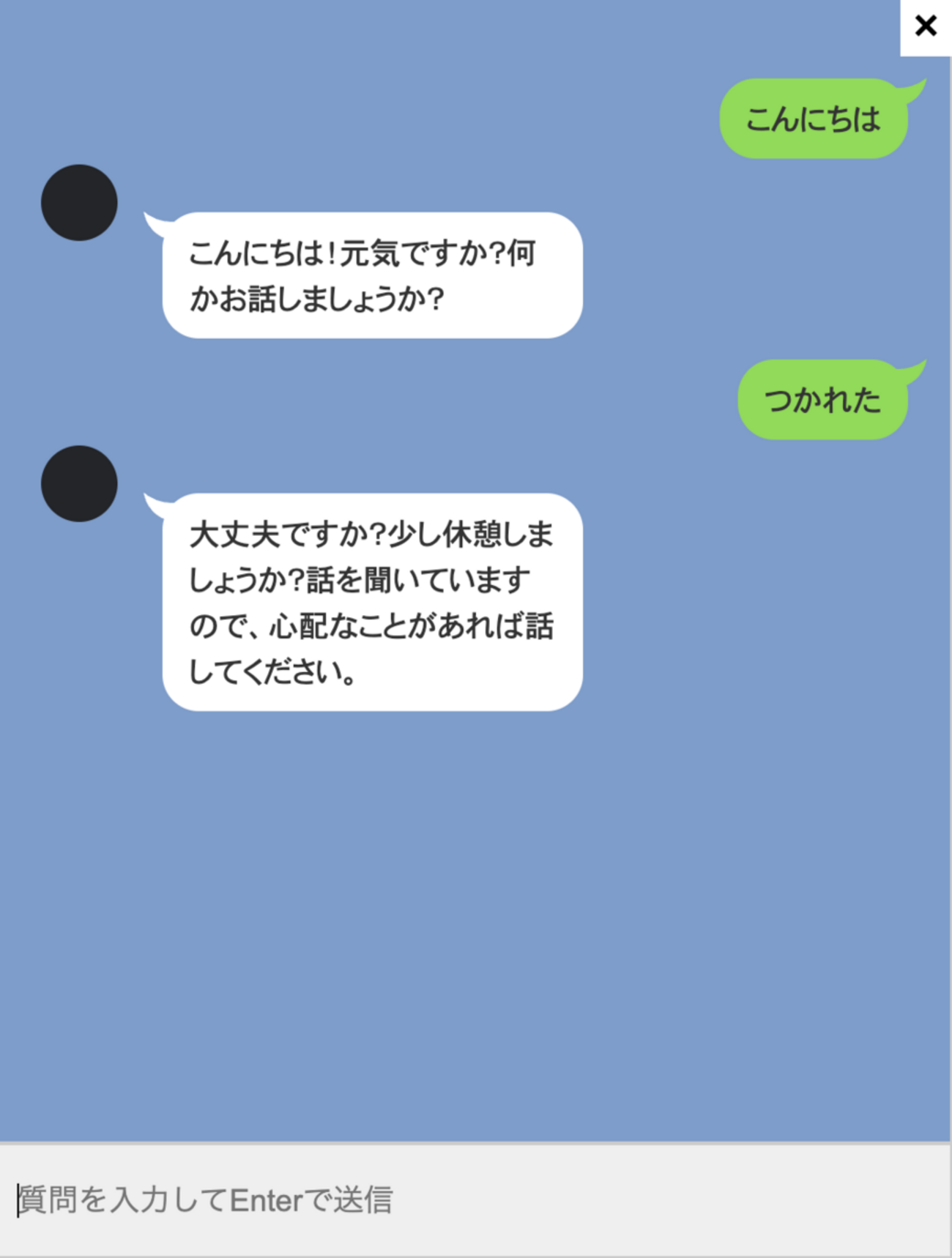Close the chat window with the X button
Viewport: 952px width, 1258px height.
926,26
